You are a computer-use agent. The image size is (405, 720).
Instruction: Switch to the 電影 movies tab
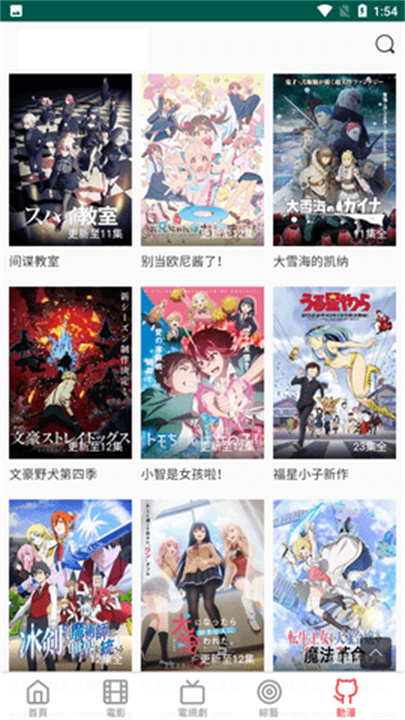click(x=115, y=697)
